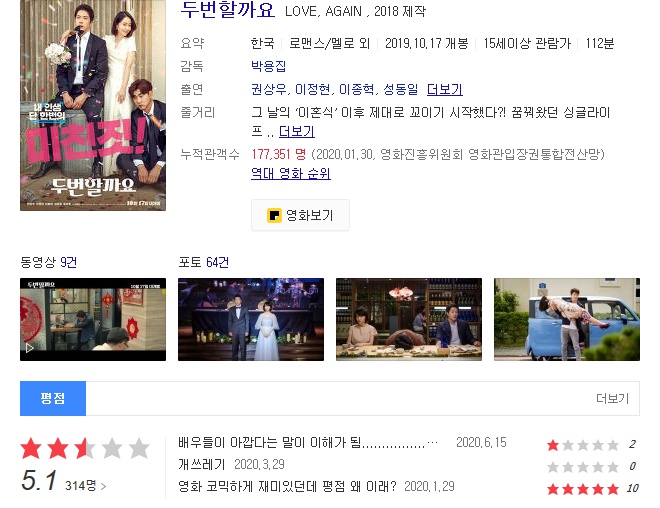Open actor 이종혁's profile
Image resolution: width=660 pixels, height=508 pixels.
358,89
